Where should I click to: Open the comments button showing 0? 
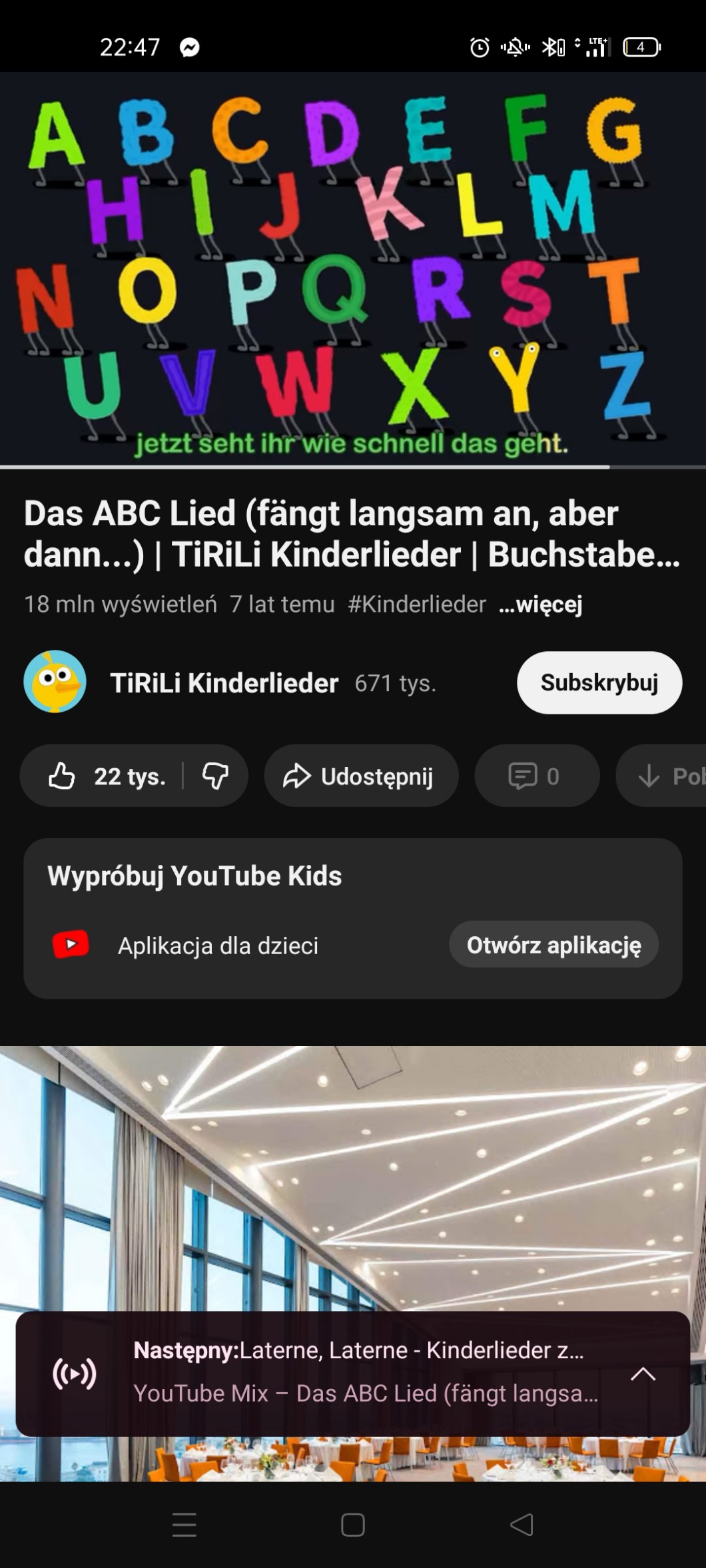[536, 776]
